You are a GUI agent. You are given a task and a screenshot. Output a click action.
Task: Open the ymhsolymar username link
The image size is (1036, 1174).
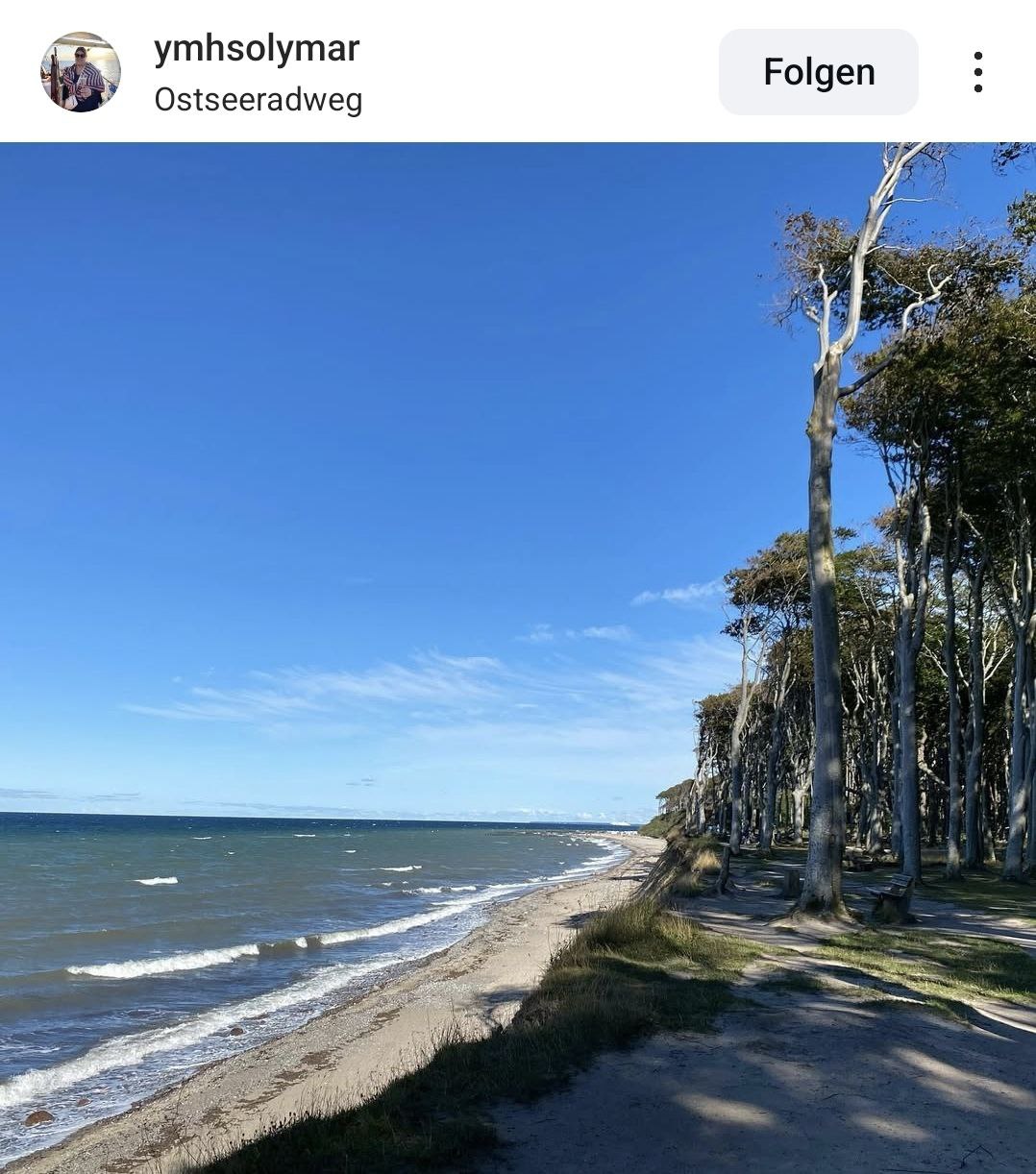pyautogui.click(x=257, y=48)
